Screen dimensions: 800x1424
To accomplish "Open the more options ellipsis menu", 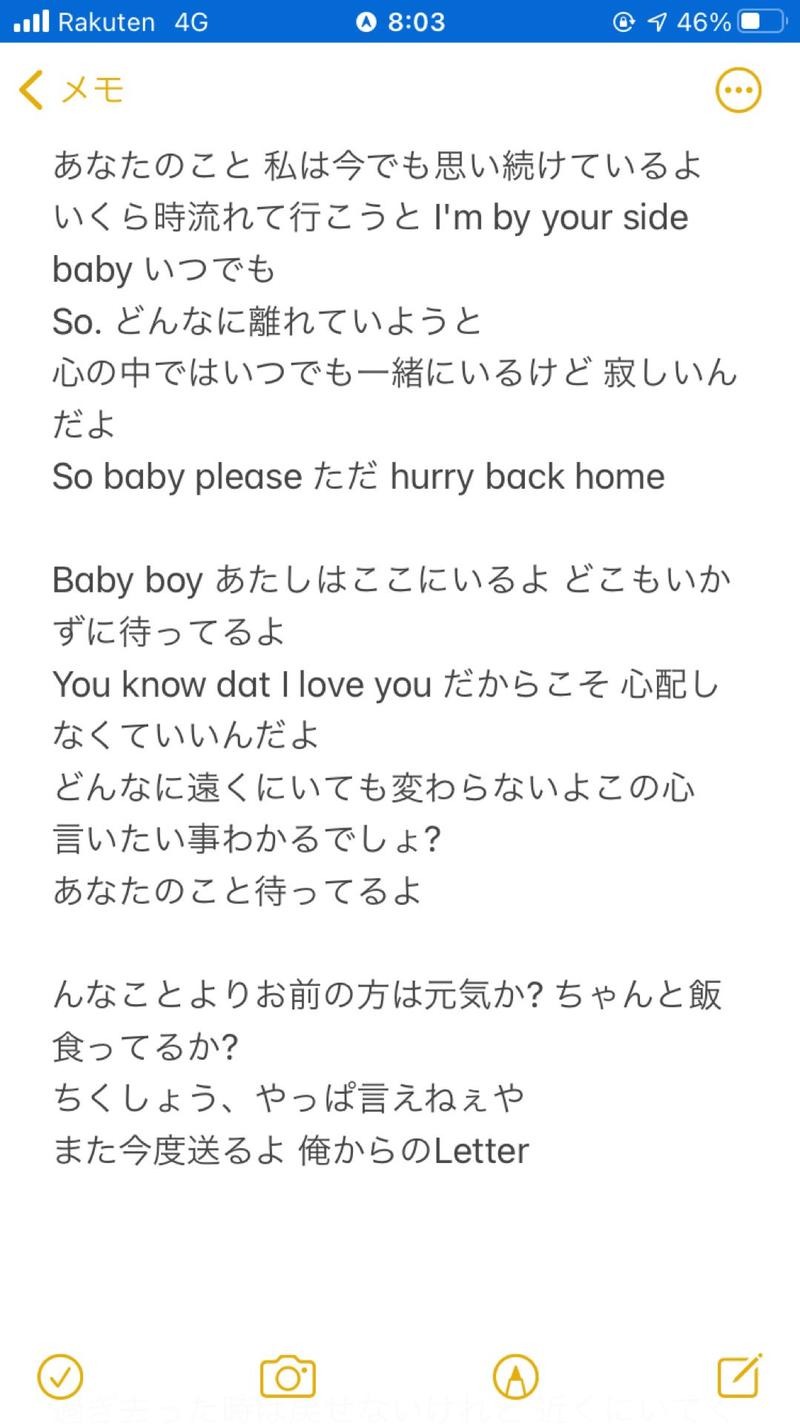I will [738, 91].
